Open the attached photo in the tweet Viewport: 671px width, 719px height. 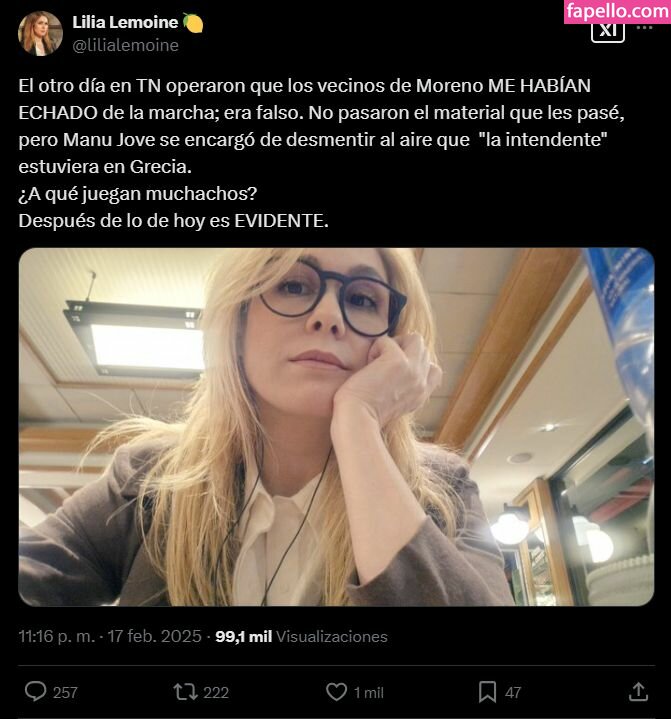(x=336, y=427)
